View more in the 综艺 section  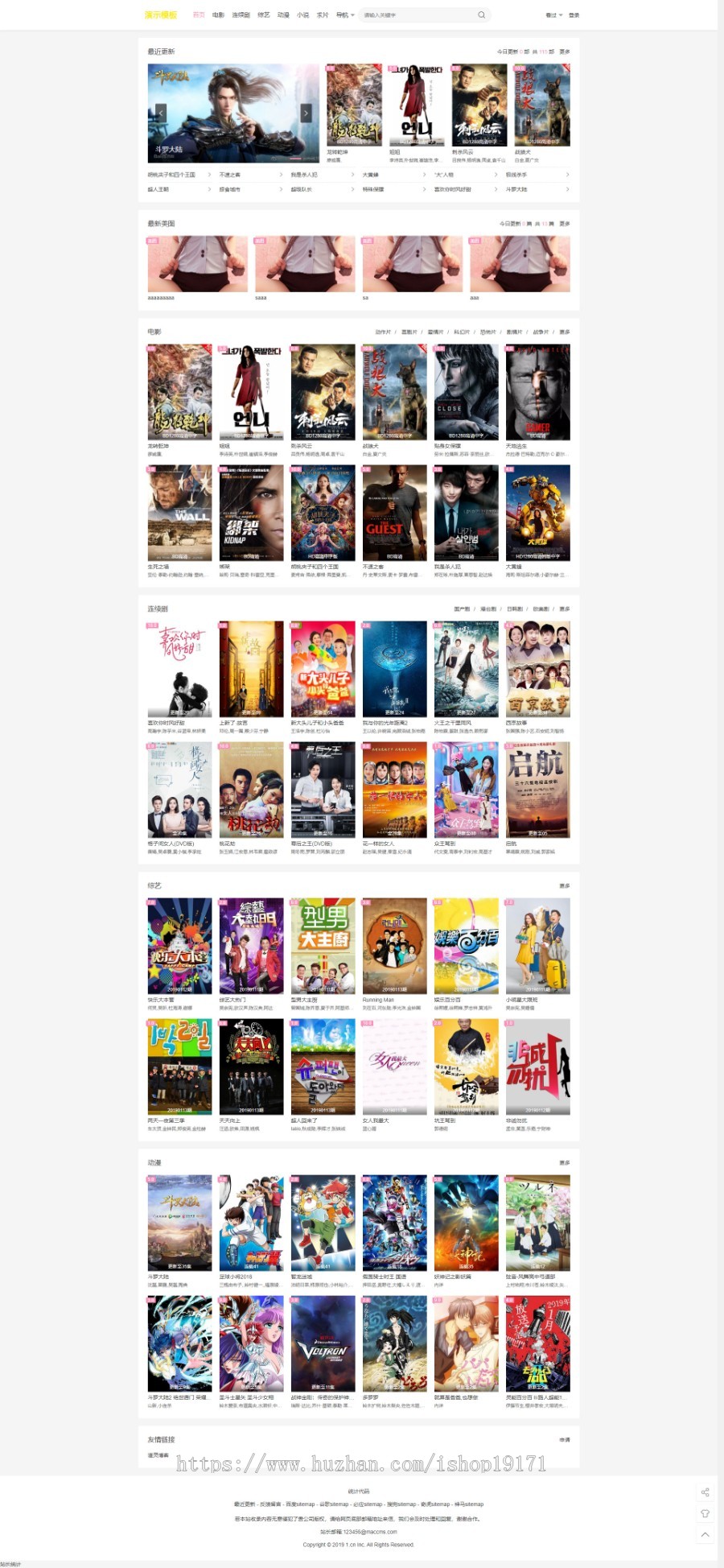pos(565,885)
